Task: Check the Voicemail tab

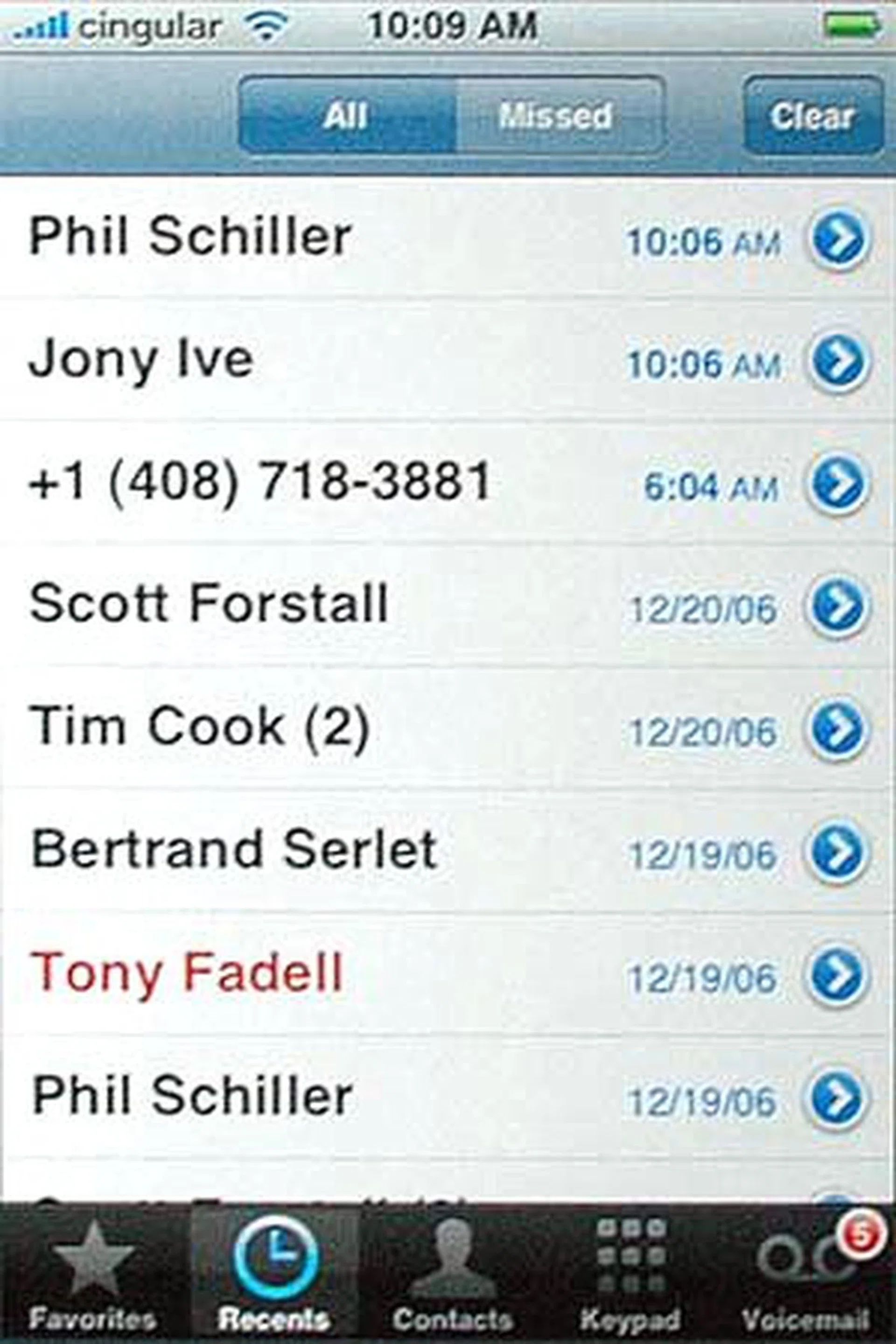Action: [x=807, y=1274]
